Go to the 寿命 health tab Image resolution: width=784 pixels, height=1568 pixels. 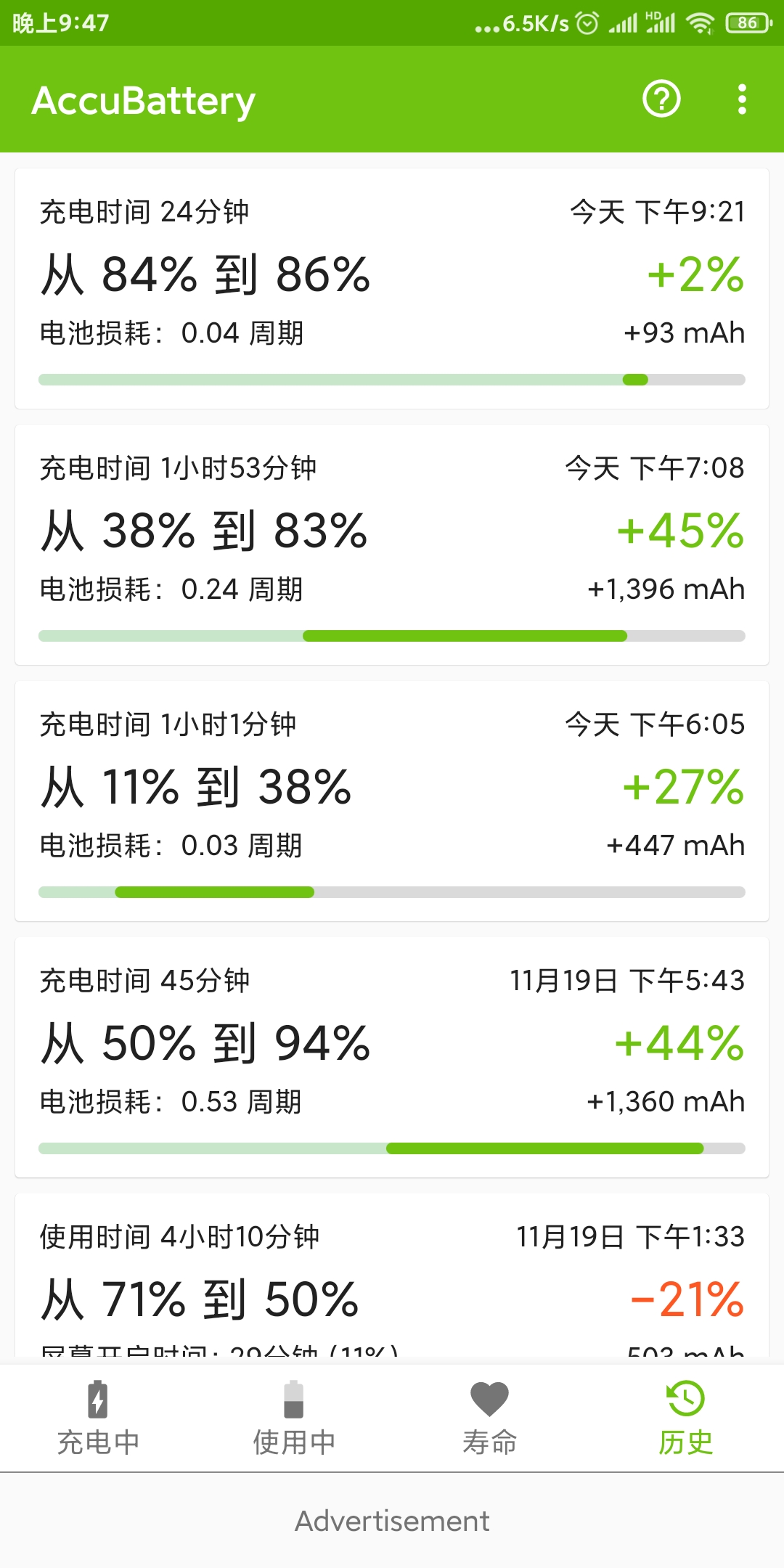click(490, 1418)
